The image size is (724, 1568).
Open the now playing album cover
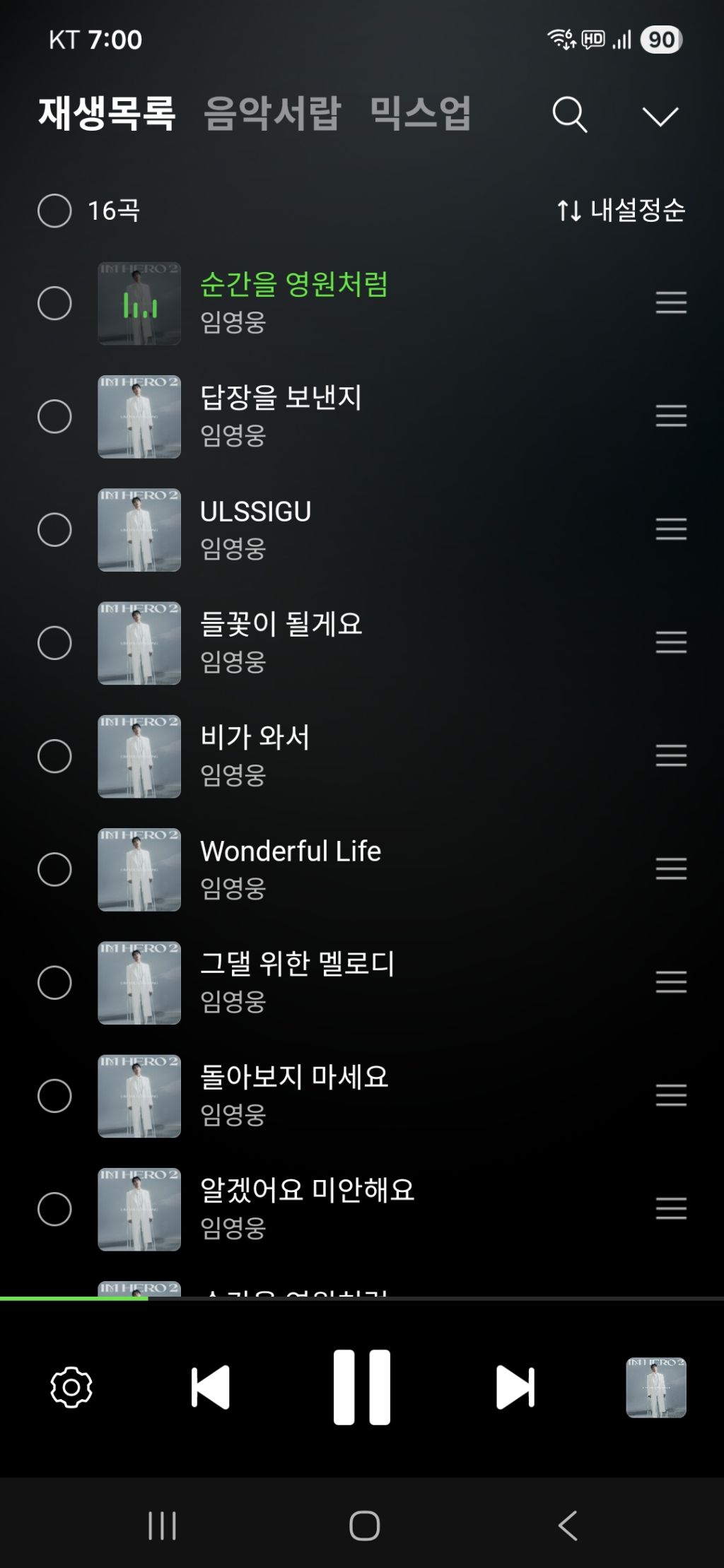tap(655, 1387)
